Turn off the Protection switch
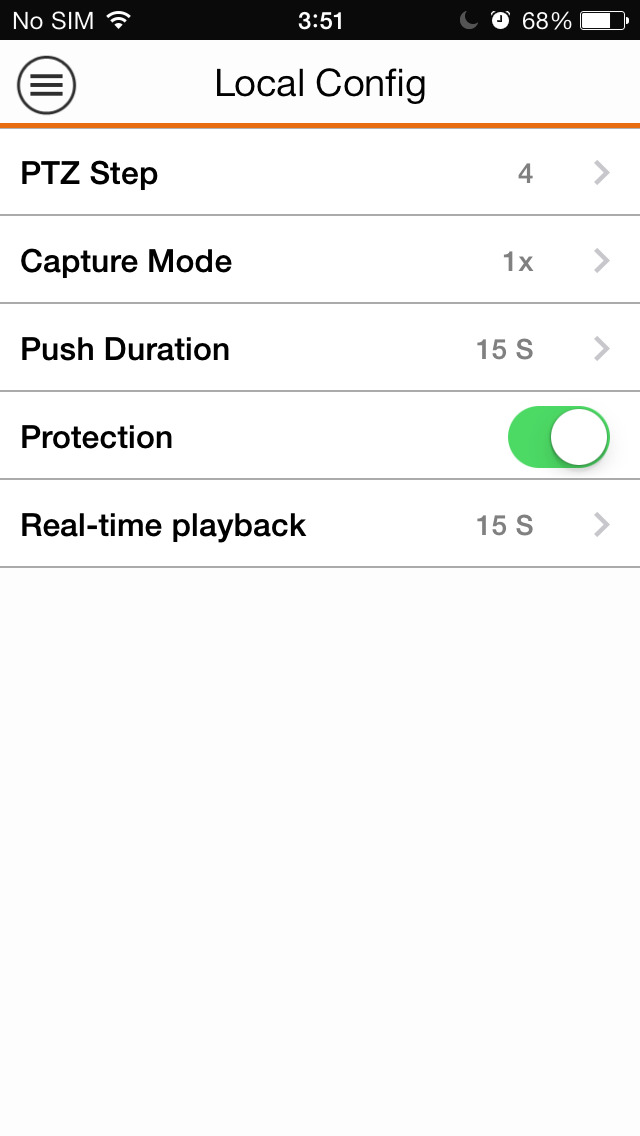The height and width of the screenshot is (1136, 640). point(558,437)
